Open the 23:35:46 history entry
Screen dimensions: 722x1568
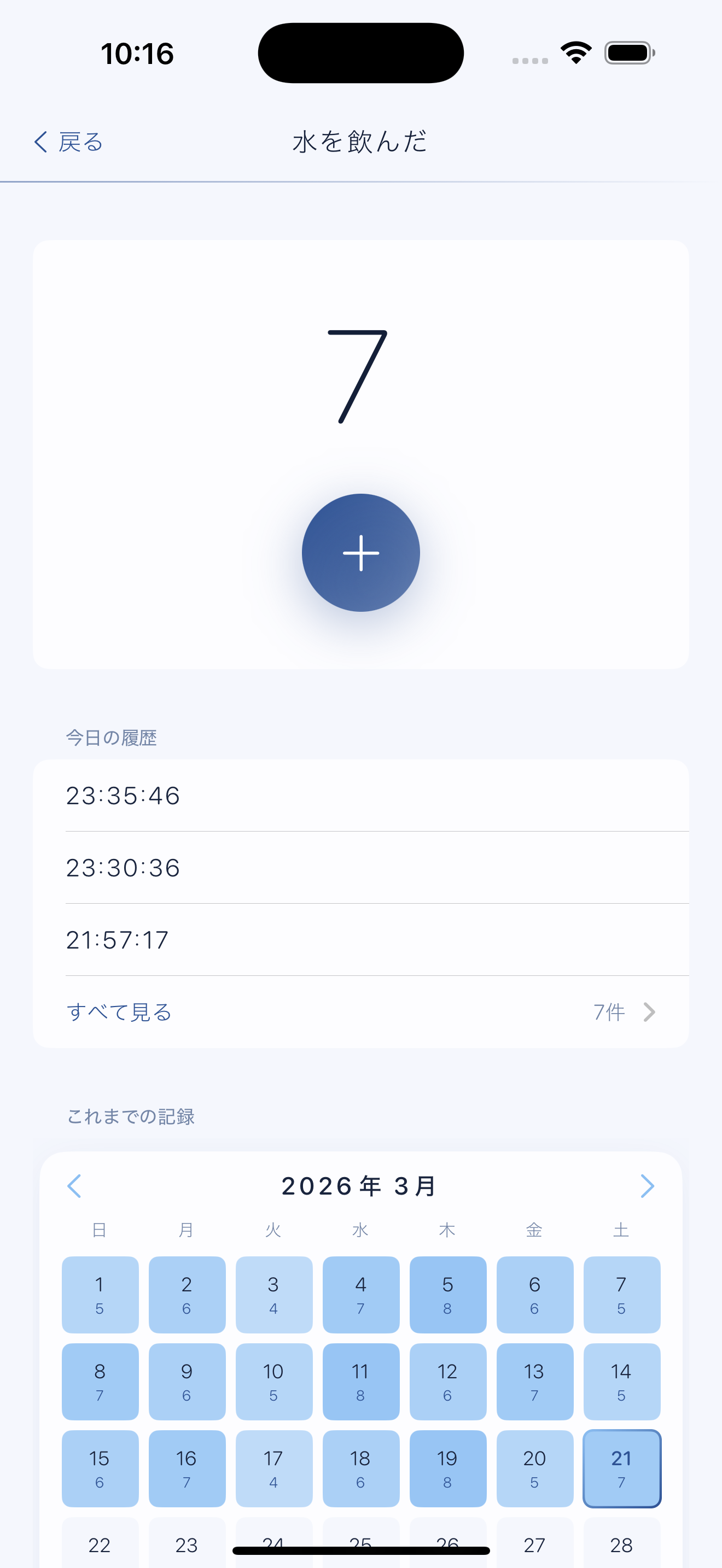point(361,795)
